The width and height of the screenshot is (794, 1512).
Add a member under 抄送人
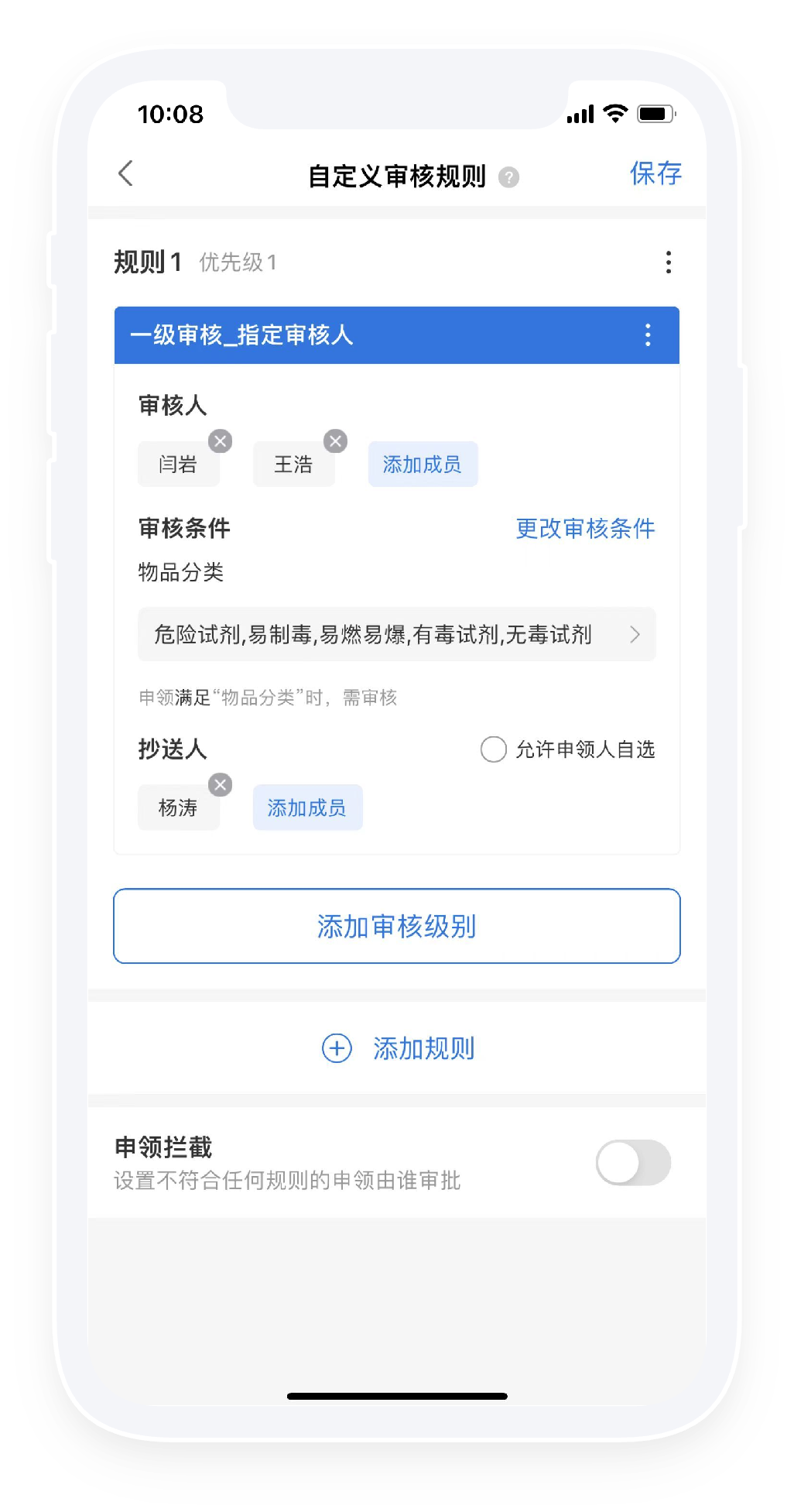pyautogui.click(x=307, y=808)
